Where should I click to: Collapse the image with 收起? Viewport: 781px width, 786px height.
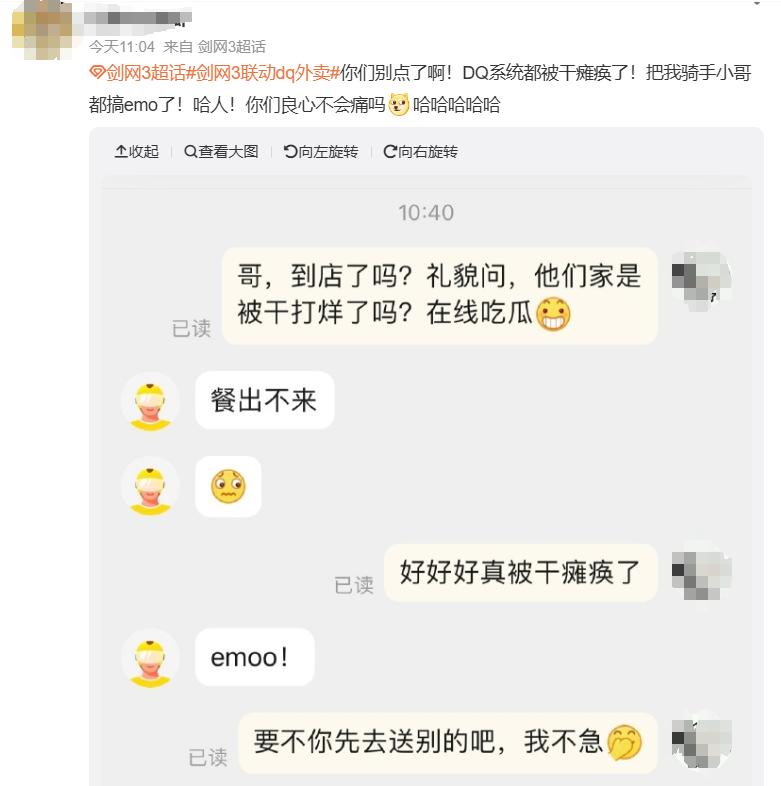pos(136,152)
